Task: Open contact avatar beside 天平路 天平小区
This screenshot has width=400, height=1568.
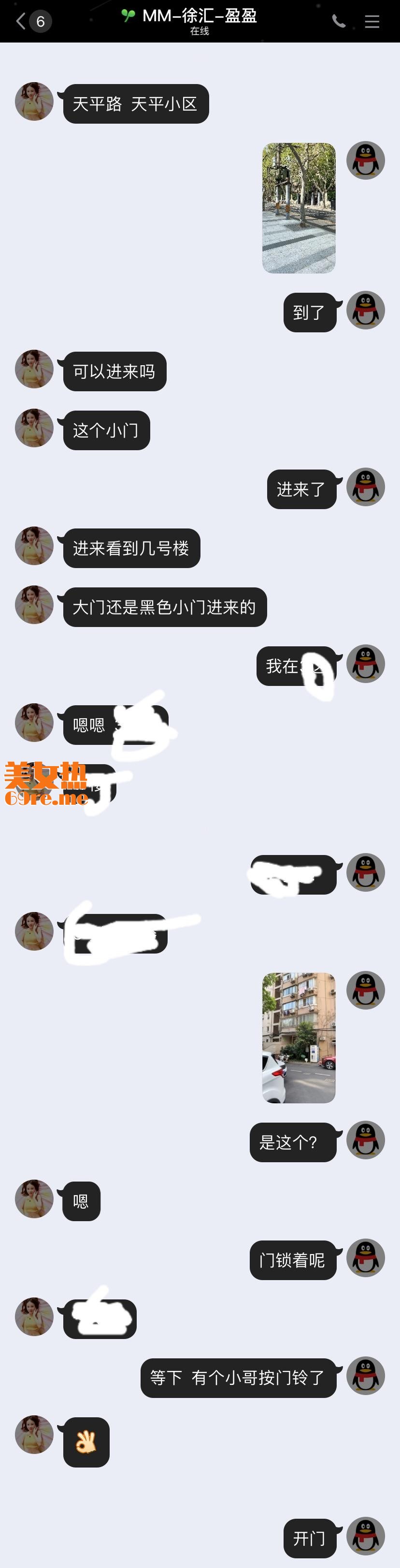Action: coord(34,101)
